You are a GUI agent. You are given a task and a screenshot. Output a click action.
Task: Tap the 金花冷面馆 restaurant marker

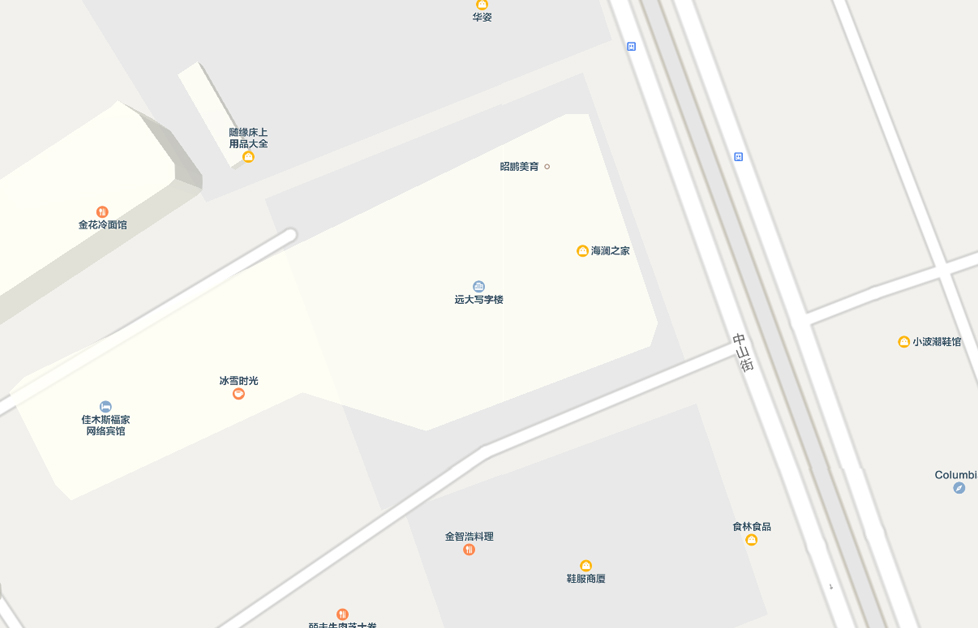pyautogui.click(x=102, y=212)
